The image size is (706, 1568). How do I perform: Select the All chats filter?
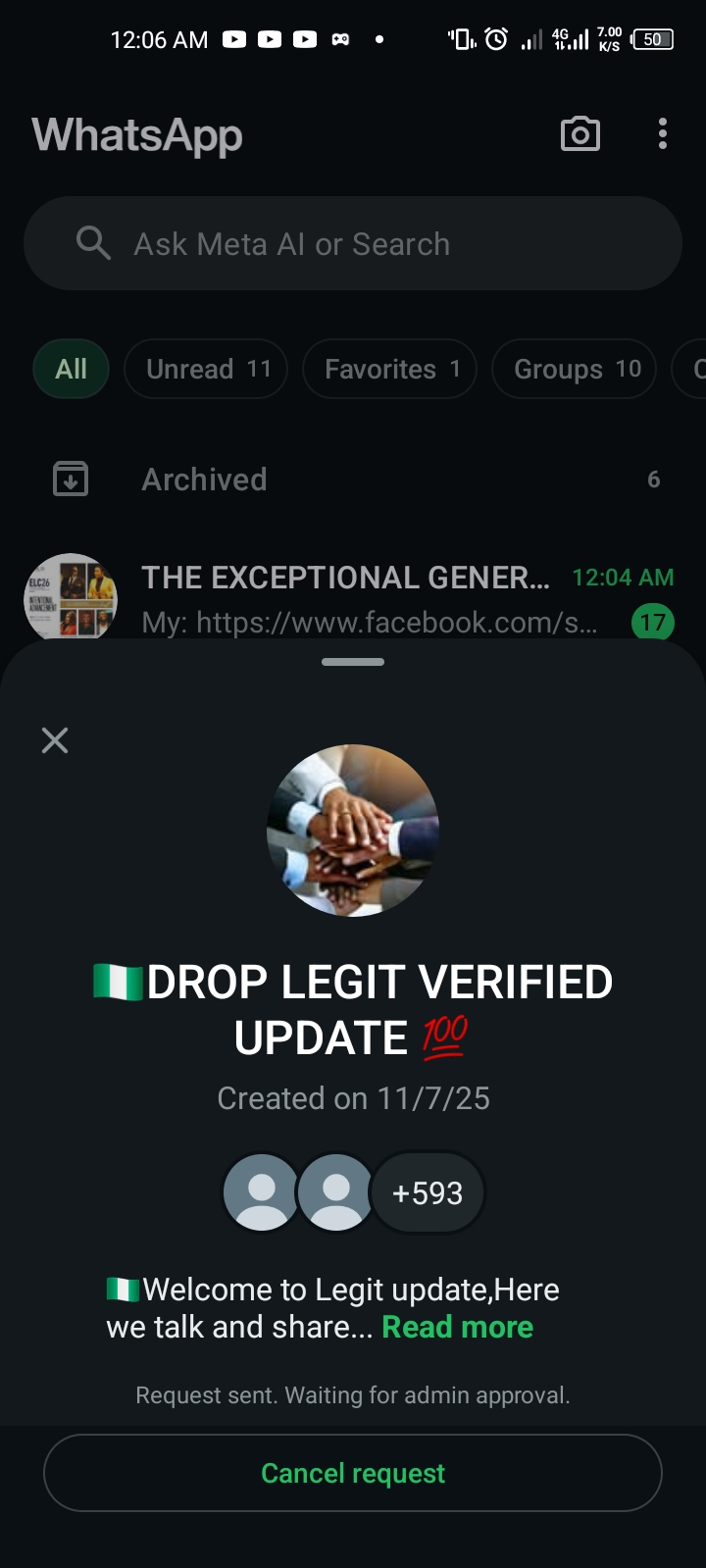pos(71,369)
